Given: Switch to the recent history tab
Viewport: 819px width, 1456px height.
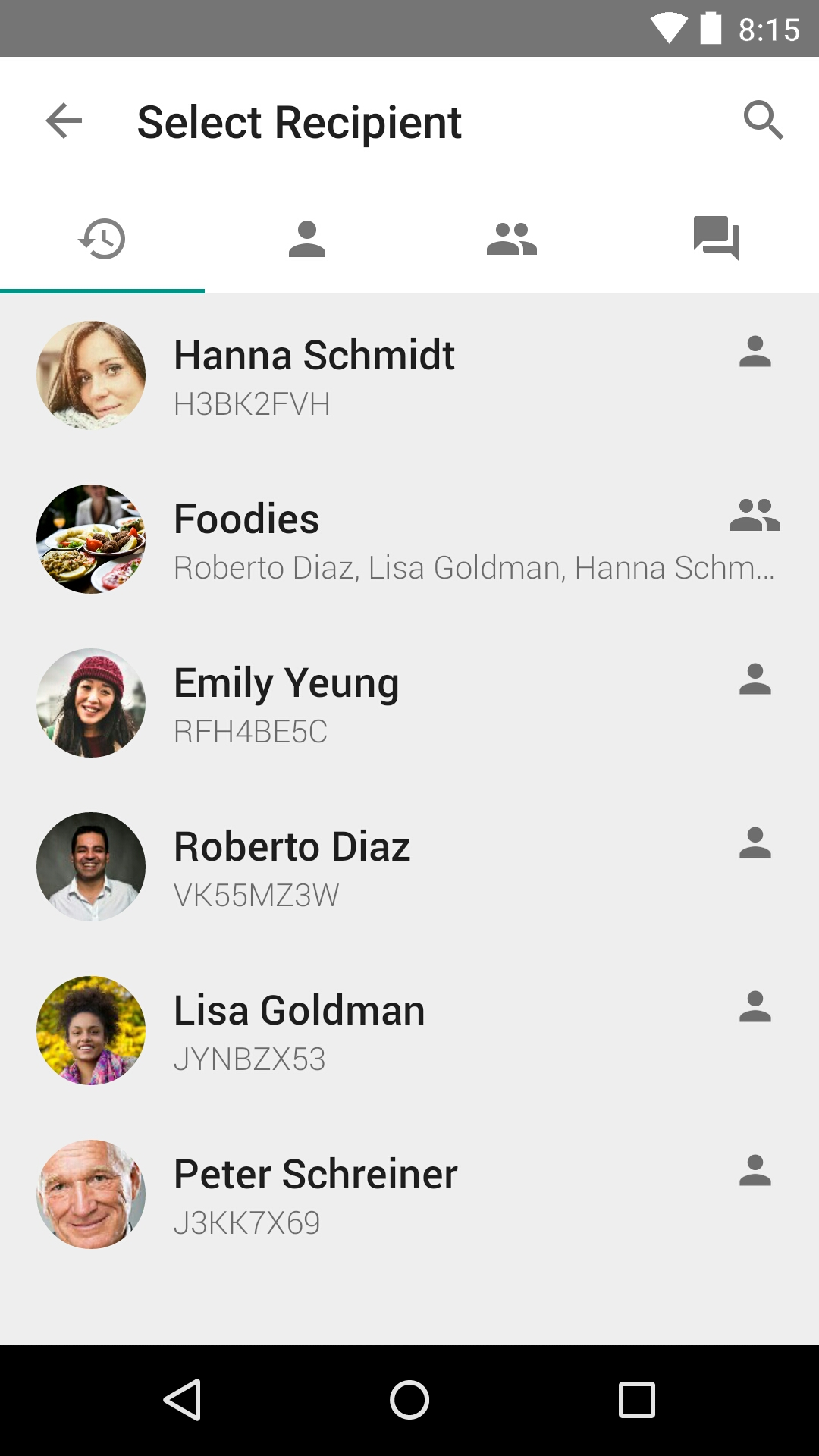Looking at the screenshot, I should coord(102,240).
